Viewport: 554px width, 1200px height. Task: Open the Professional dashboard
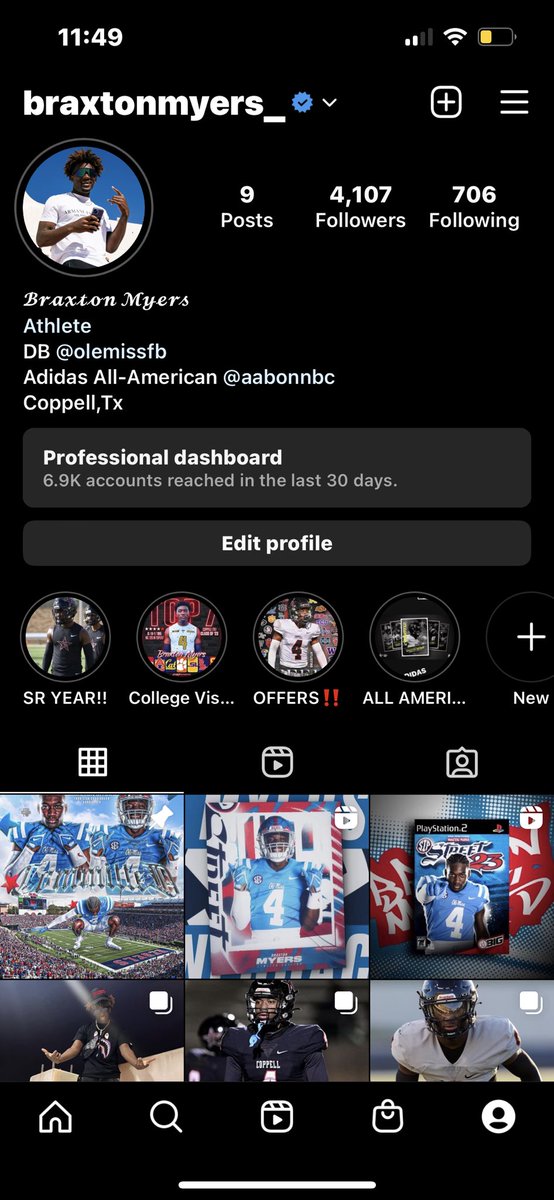[277, 468]
